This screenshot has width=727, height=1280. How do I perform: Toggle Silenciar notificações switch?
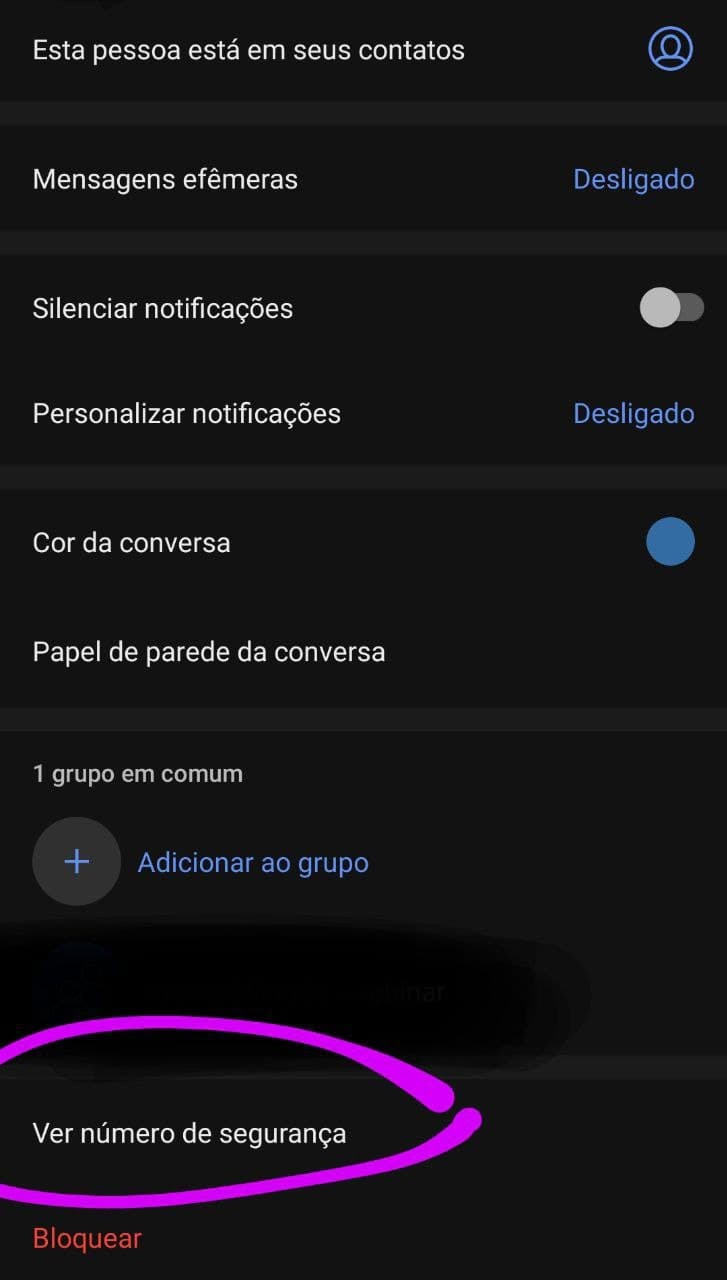pyautogui.click(x=671, y=308)
